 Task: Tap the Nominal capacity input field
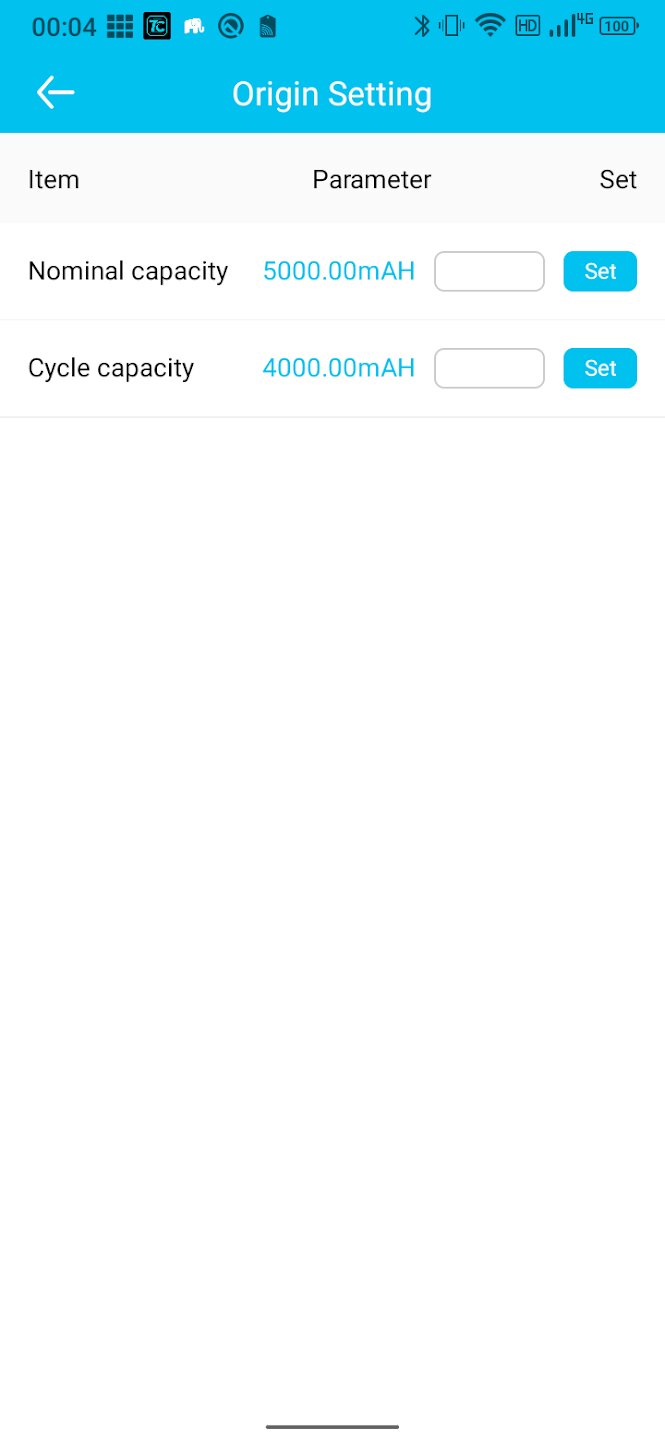(x=489, y=271)
